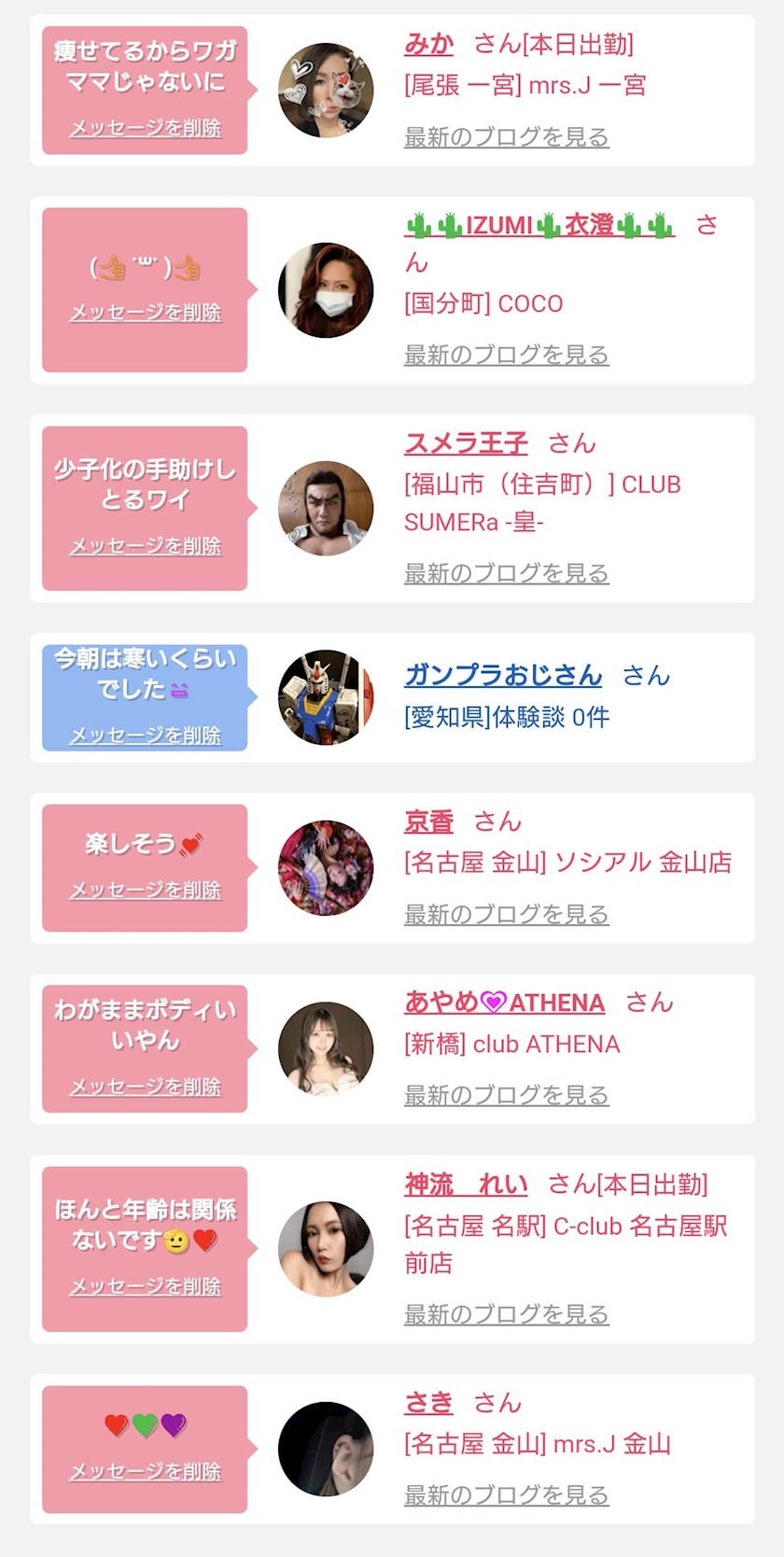The height and width of the screenshot is (1557, 784).
Task: Delete the message sent to IZUMI 衣澄
Action: pyautogui.click(x=145, y=313)
